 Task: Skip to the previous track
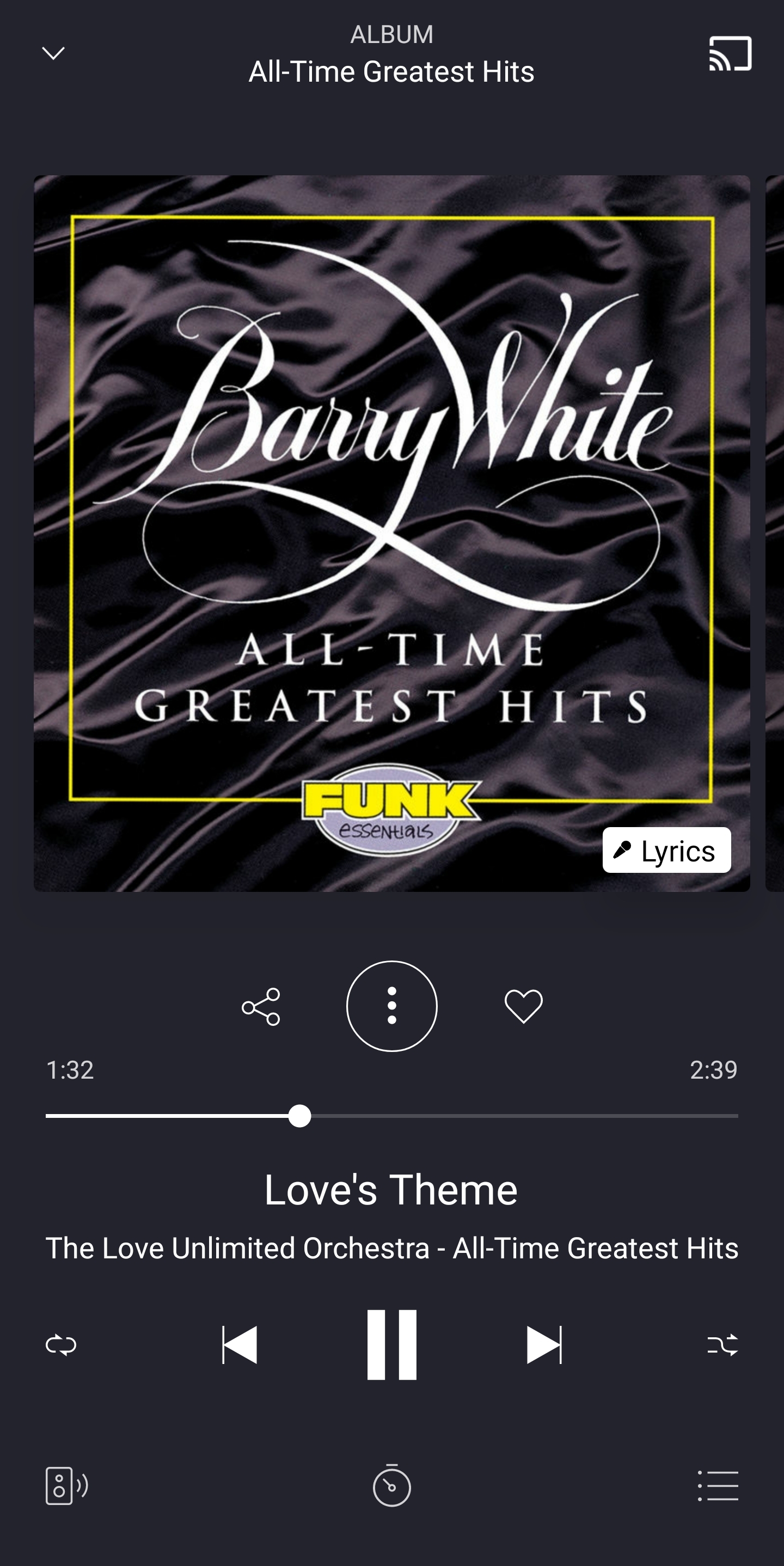(x=240, y=1345)
